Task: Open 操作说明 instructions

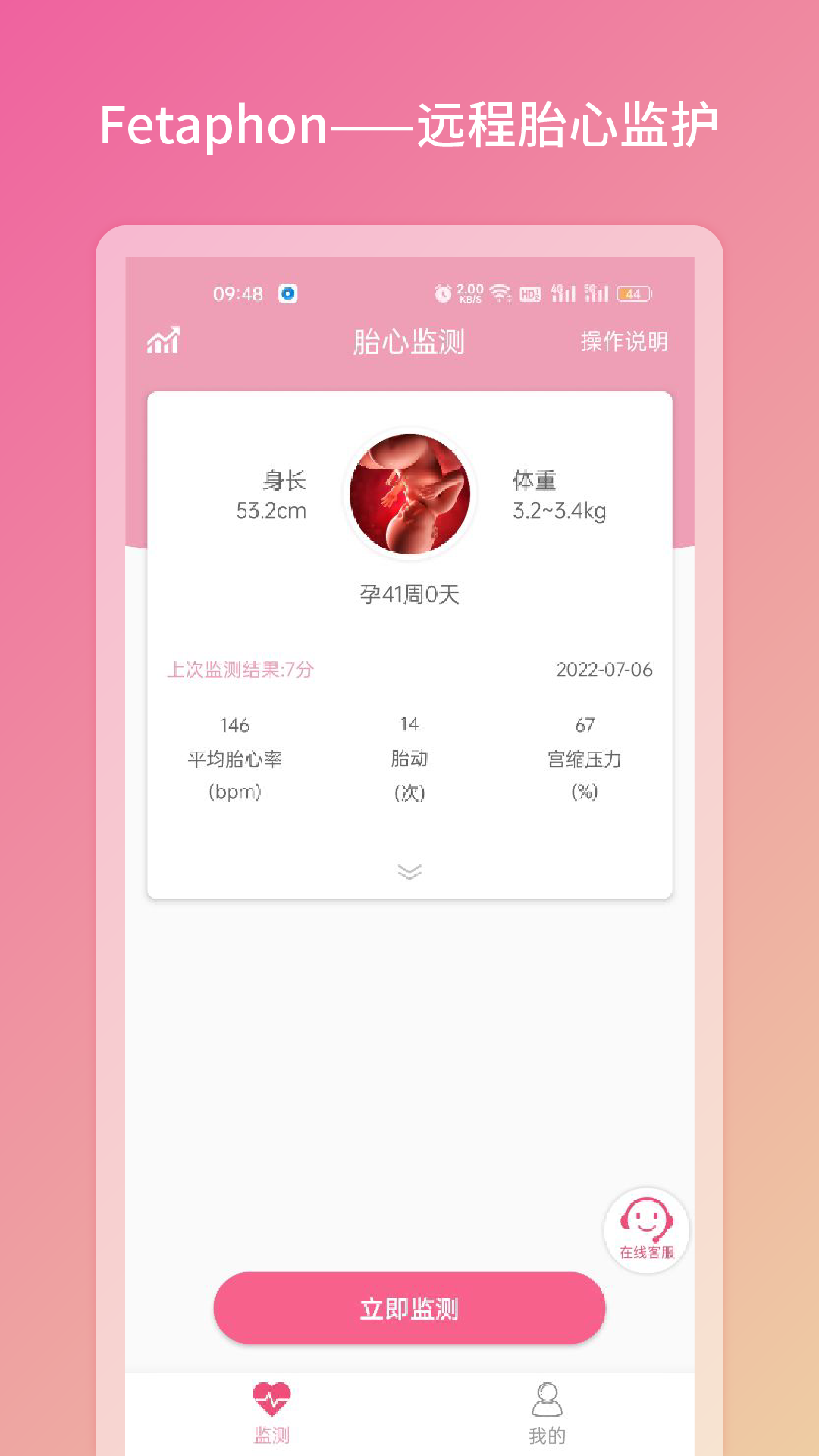Action: click(623, 341)
